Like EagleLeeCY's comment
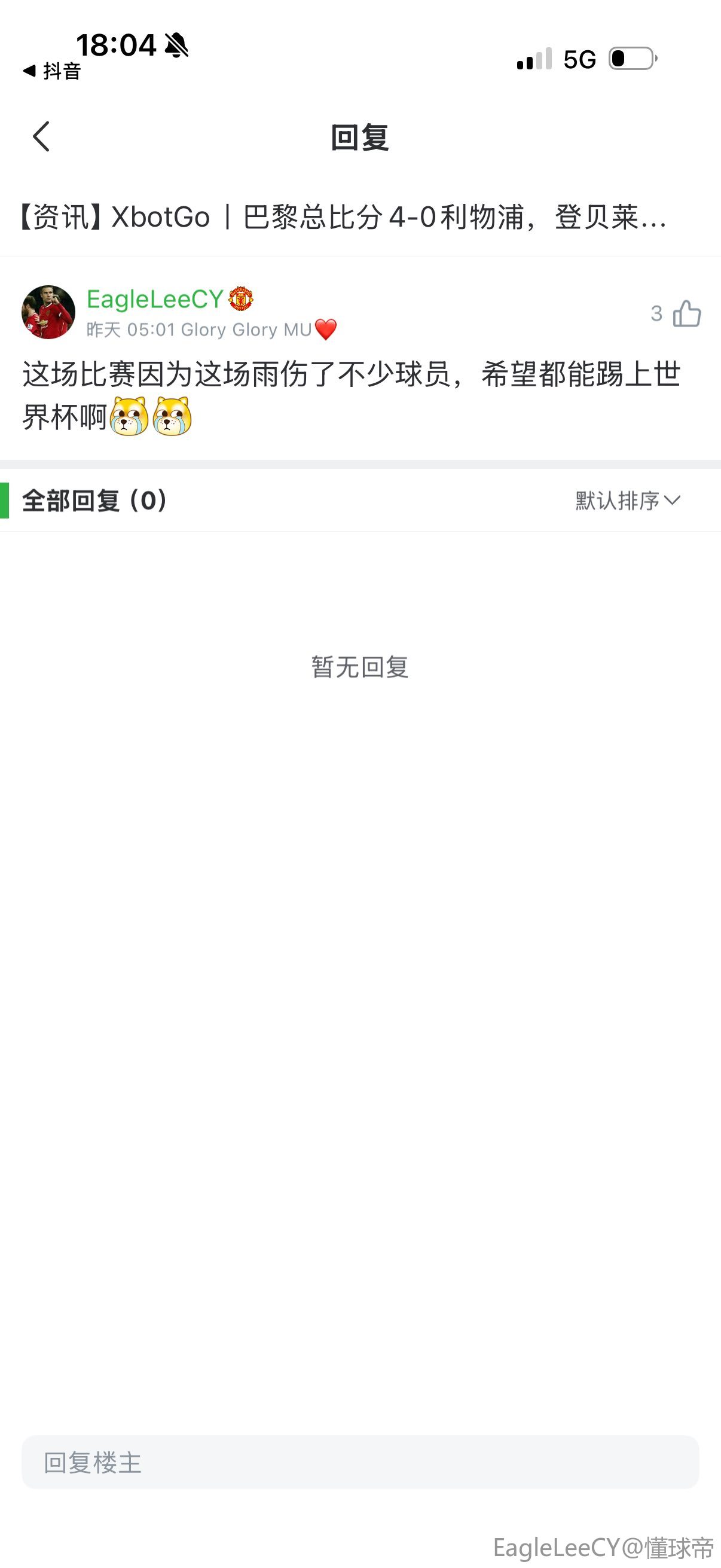Screen dimensions: 721x1568 click(x=686, y=314)
